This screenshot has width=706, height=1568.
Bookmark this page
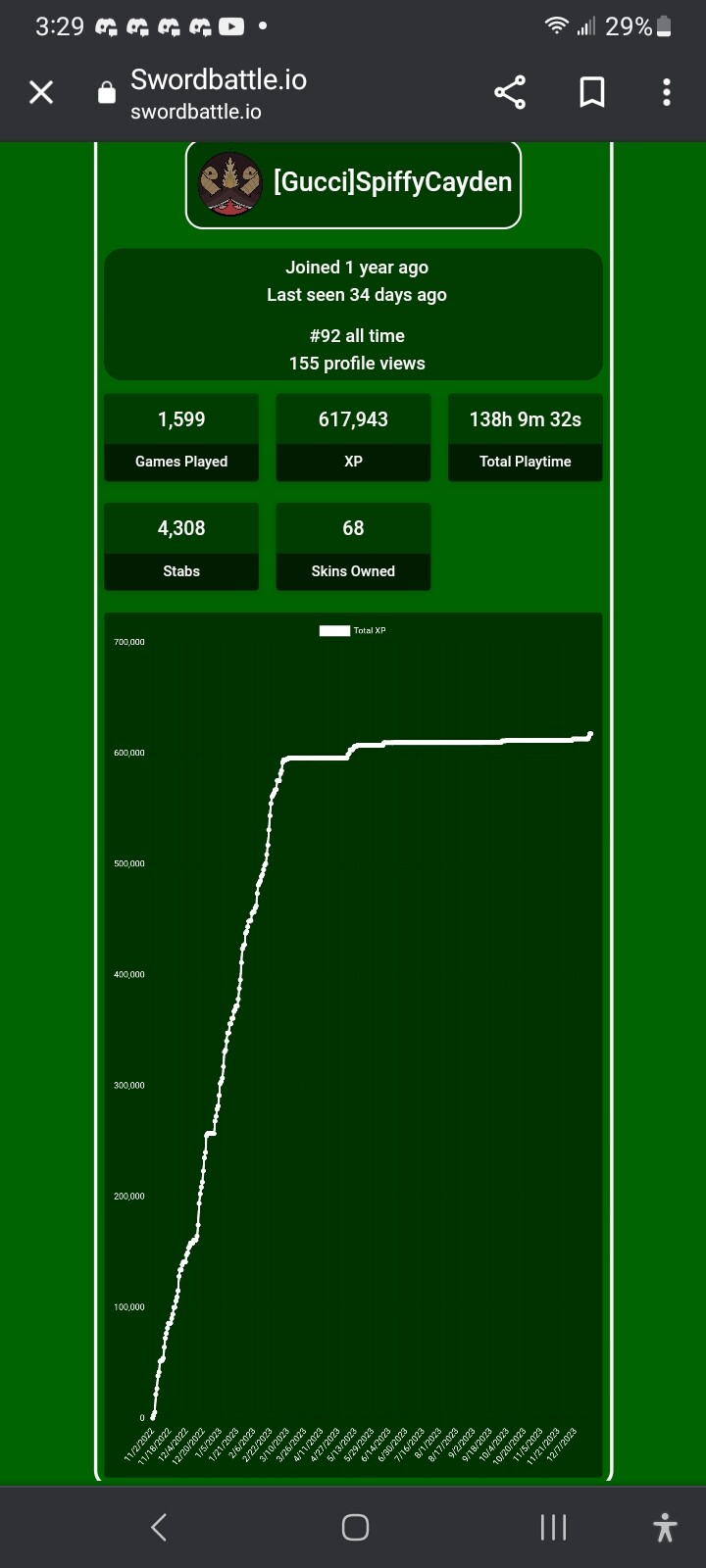coord(591,92)
